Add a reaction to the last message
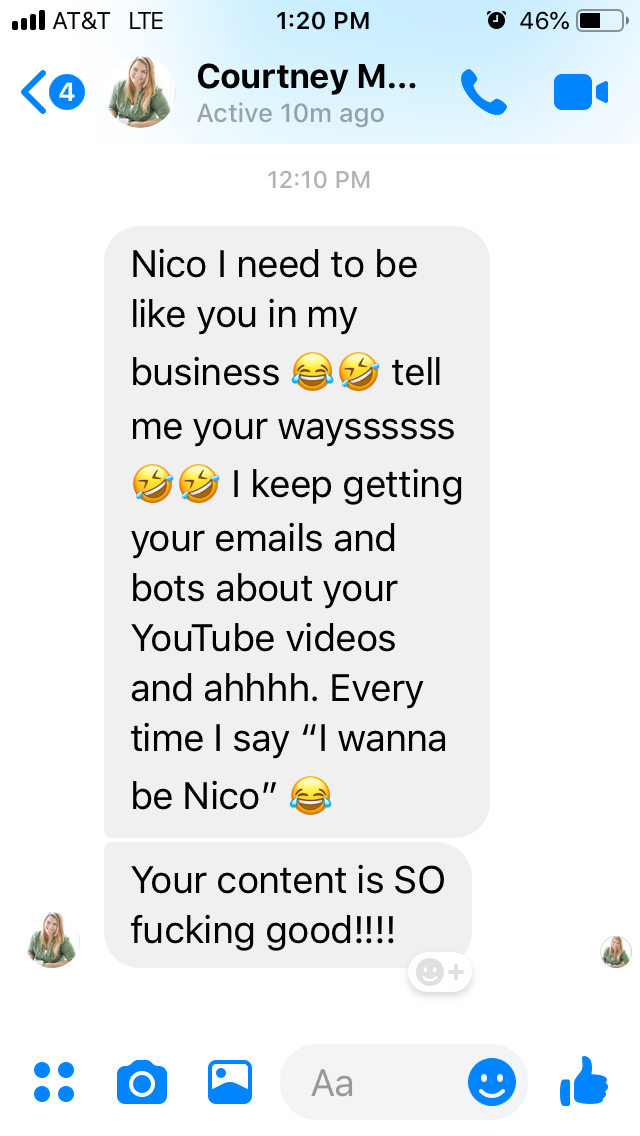 coord(440,971)
